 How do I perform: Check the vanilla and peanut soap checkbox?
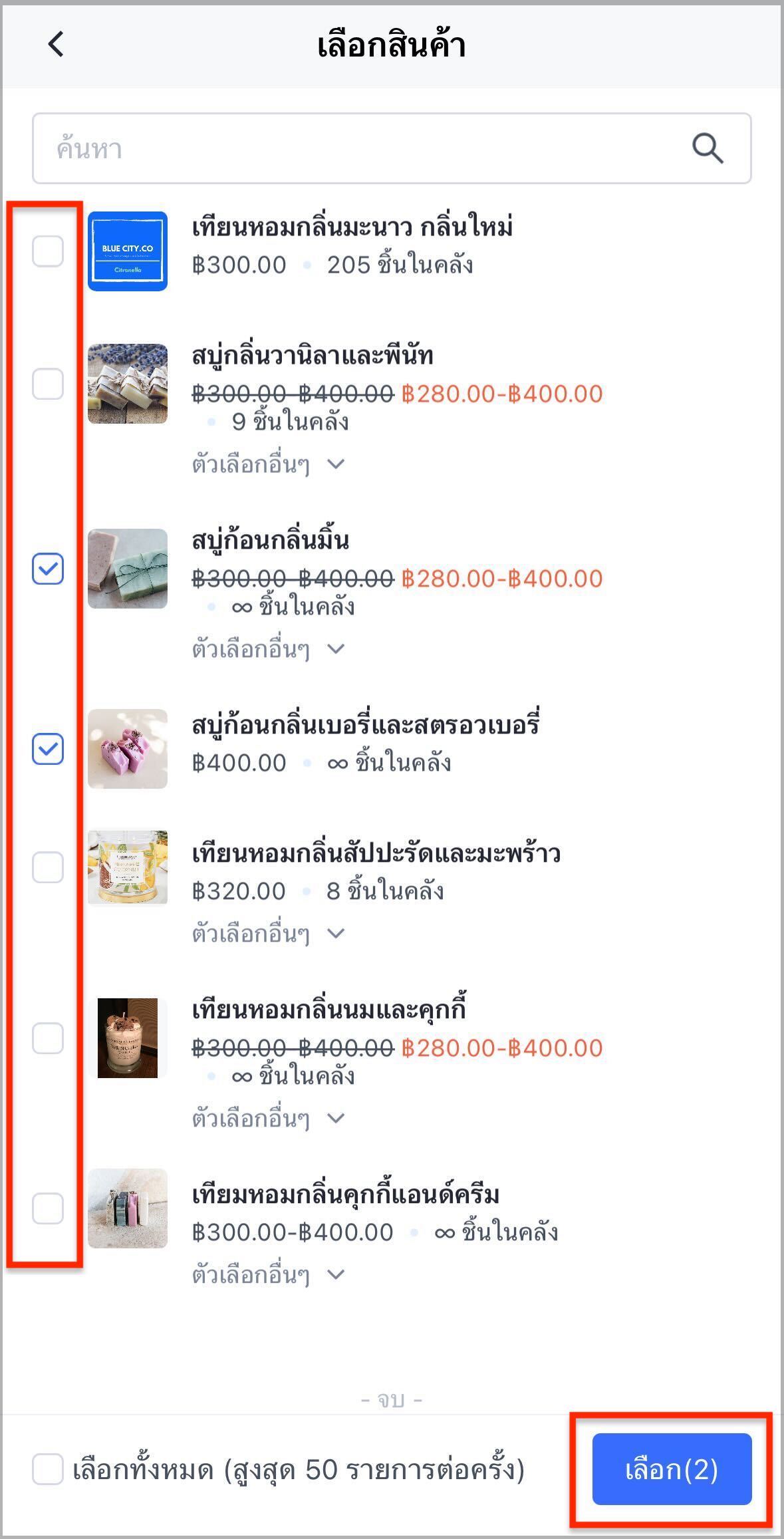[47, 384]
